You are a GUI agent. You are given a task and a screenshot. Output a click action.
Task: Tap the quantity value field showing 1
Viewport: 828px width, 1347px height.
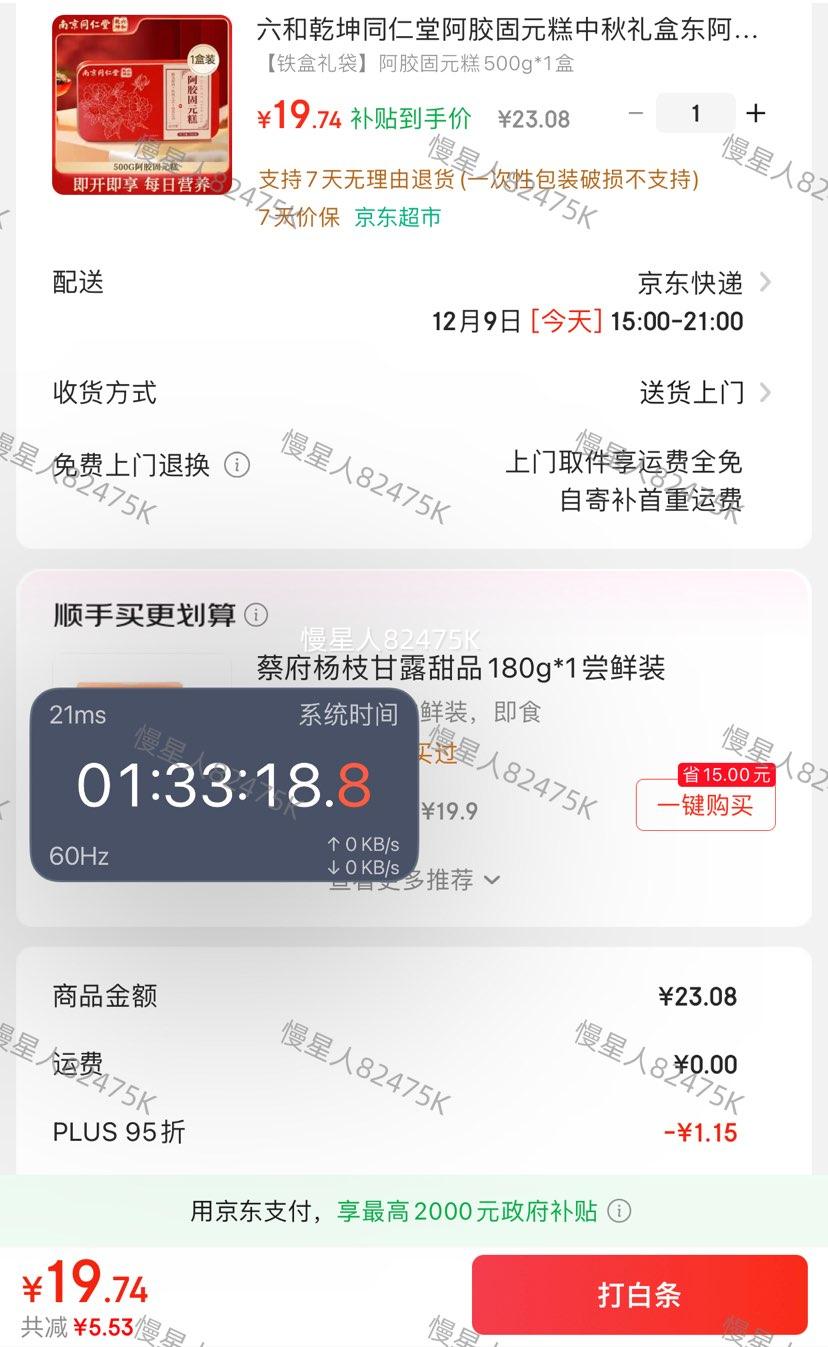[696, 114]
